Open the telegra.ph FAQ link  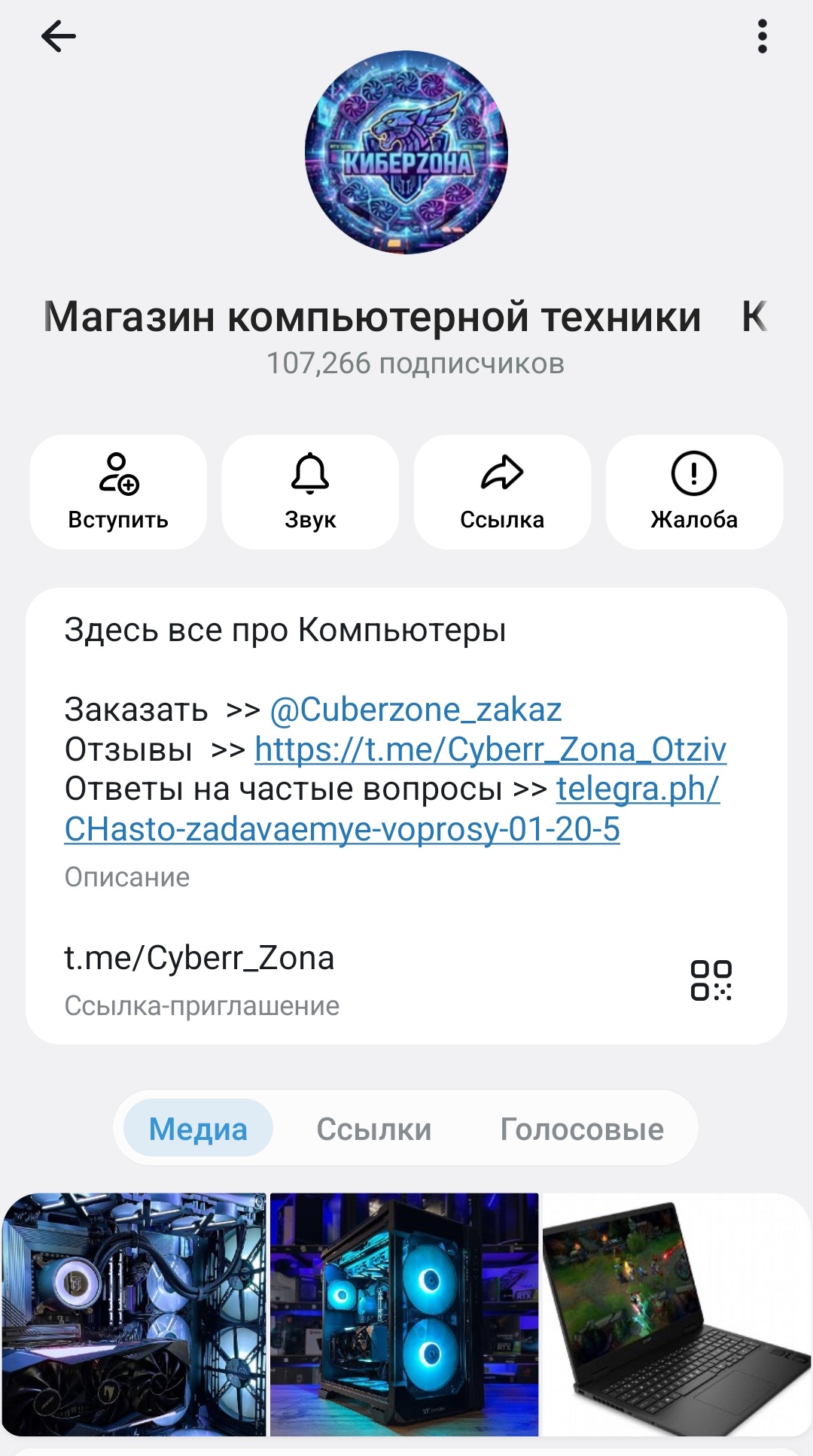click(x=342, y=829)
